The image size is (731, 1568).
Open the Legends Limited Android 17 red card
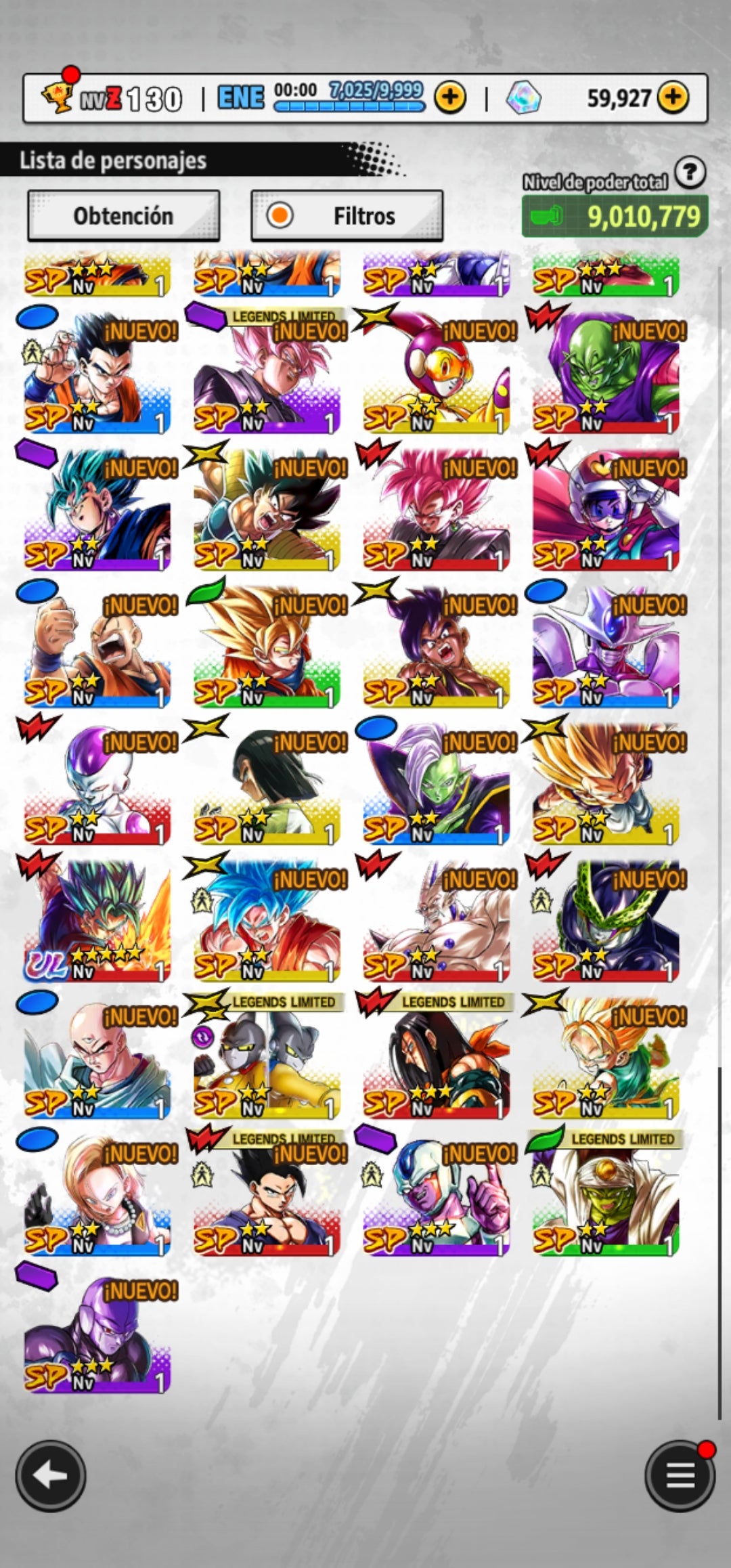click(x=436, y=1056)
